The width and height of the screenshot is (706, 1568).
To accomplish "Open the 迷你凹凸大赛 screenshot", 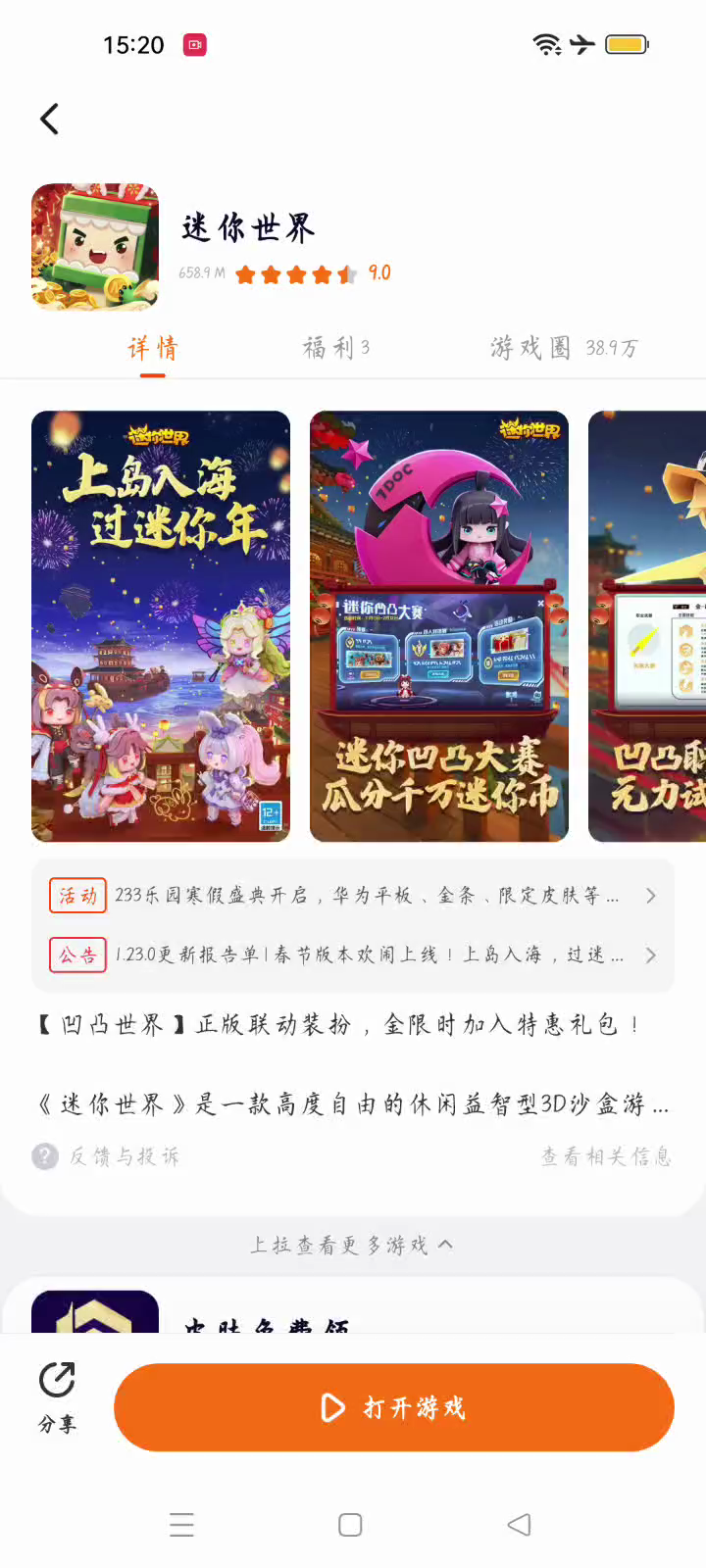I will [x=438, y=625].
